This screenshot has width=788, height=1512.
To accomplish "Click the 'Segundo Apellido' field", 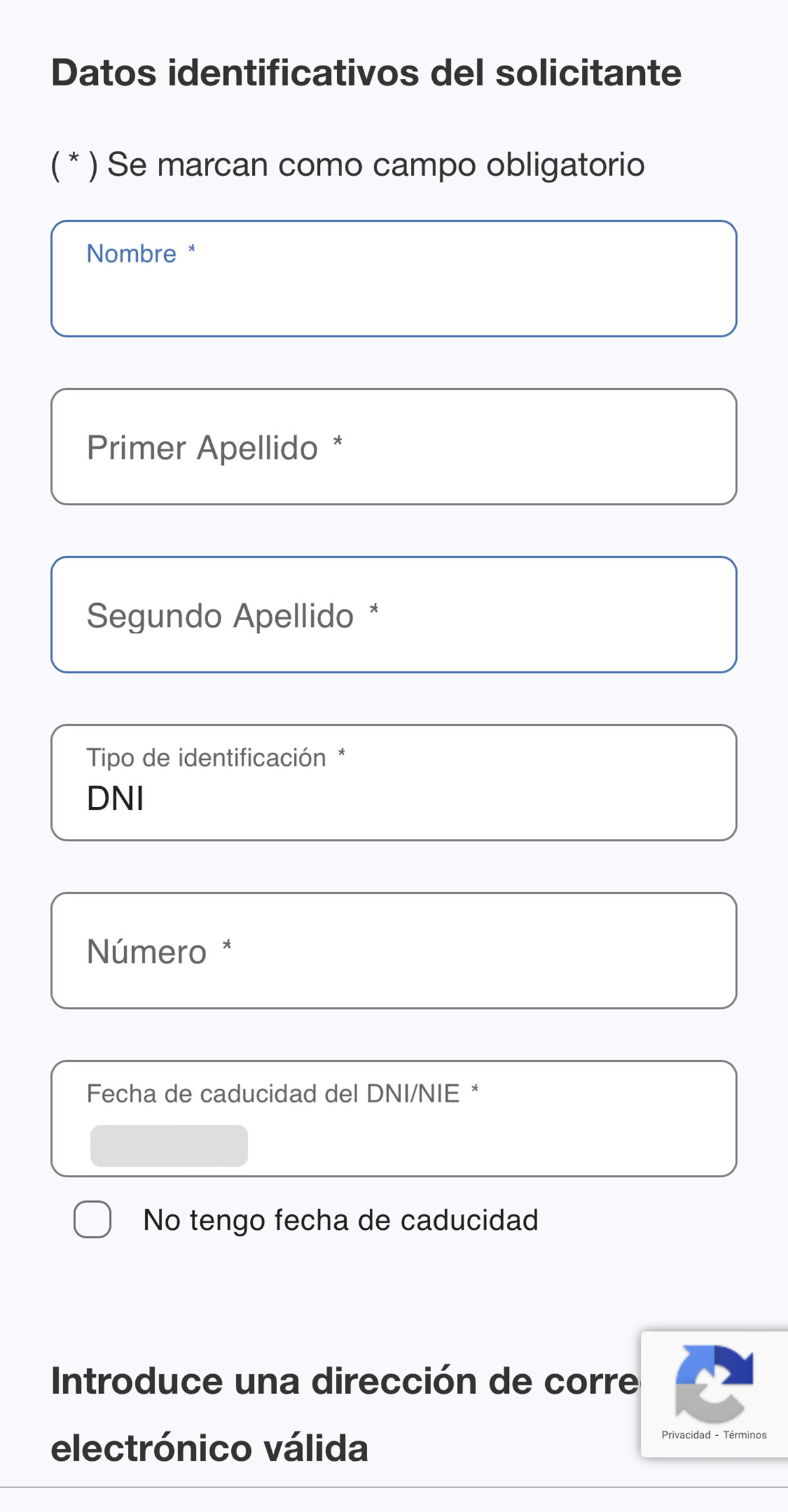I will [394, 614].
